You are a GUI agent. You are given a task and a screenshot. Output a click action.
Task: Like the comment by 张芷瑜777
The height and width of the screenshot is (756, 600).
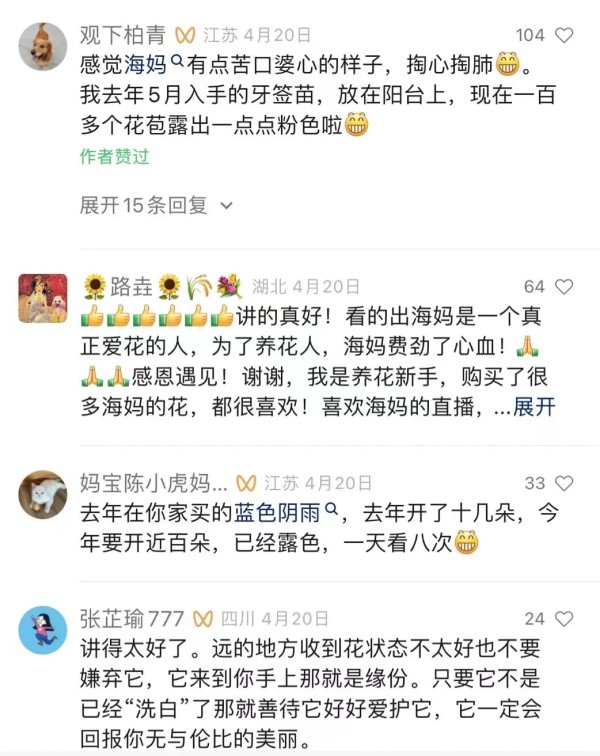pos(564,619)
